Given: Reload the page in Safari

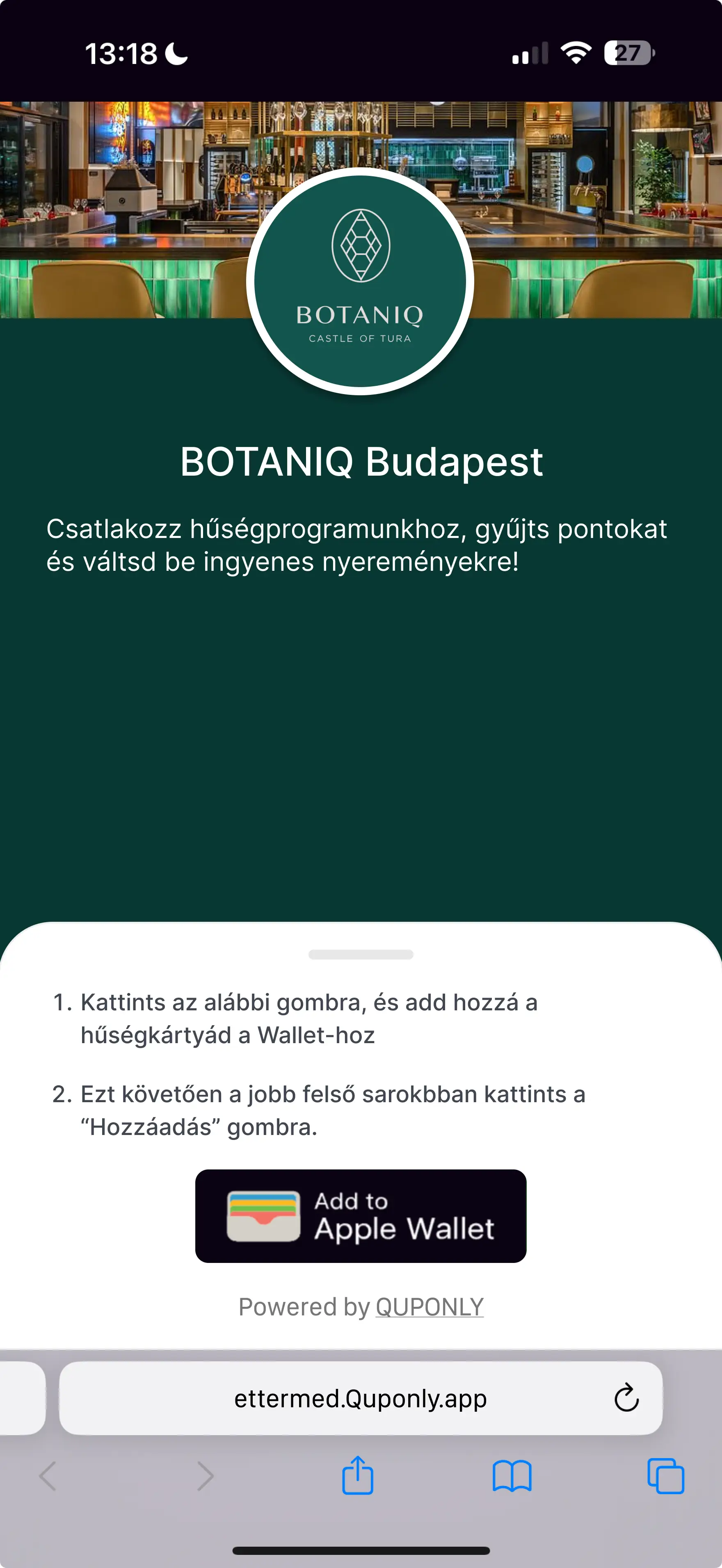Looking at the screenshot, I should (626, 1398).
